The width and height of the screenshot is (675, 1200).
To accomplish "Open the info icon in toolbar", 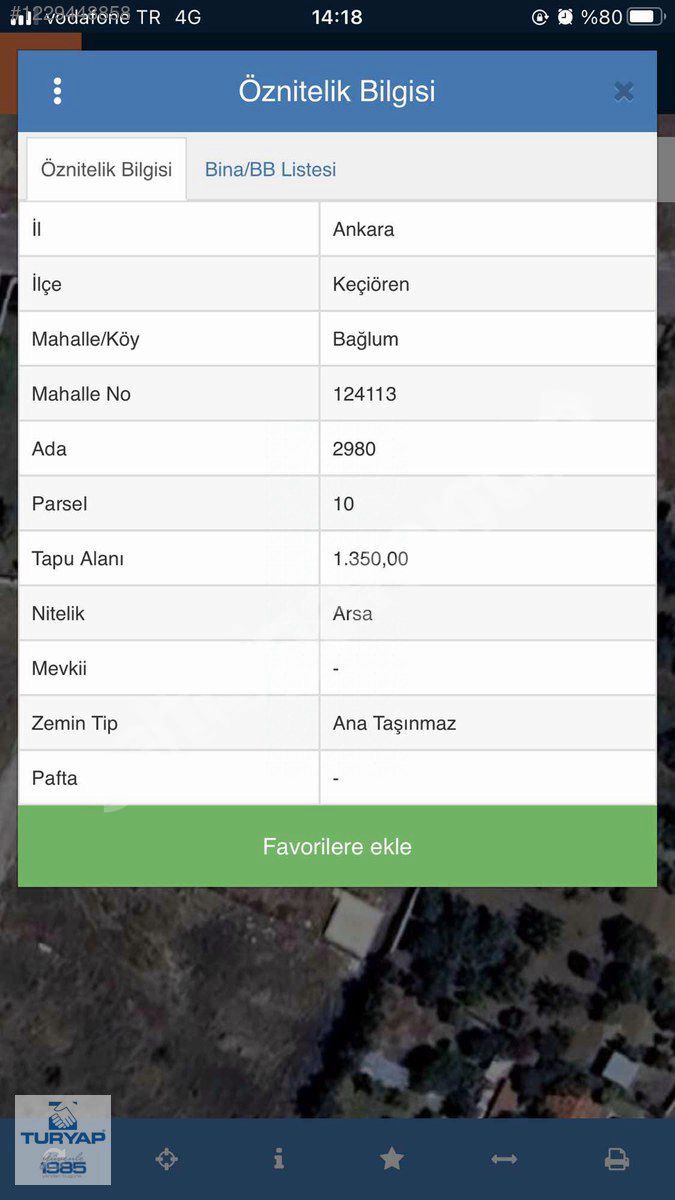I will (279, 1159).
